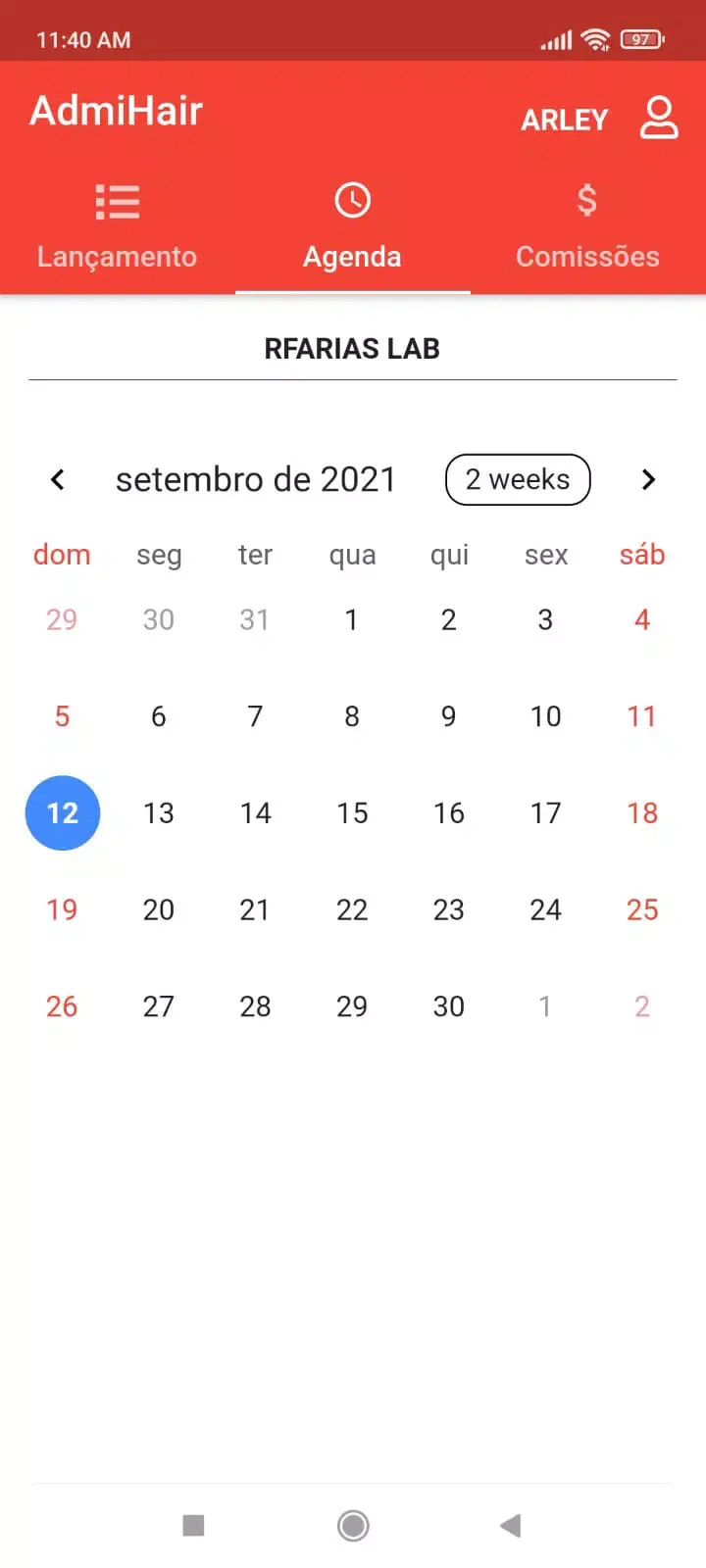The height and width of the screenshot is (1568, 706).
Task: Open RFARIAS LAB header link
Action: [x=352, y=348]
